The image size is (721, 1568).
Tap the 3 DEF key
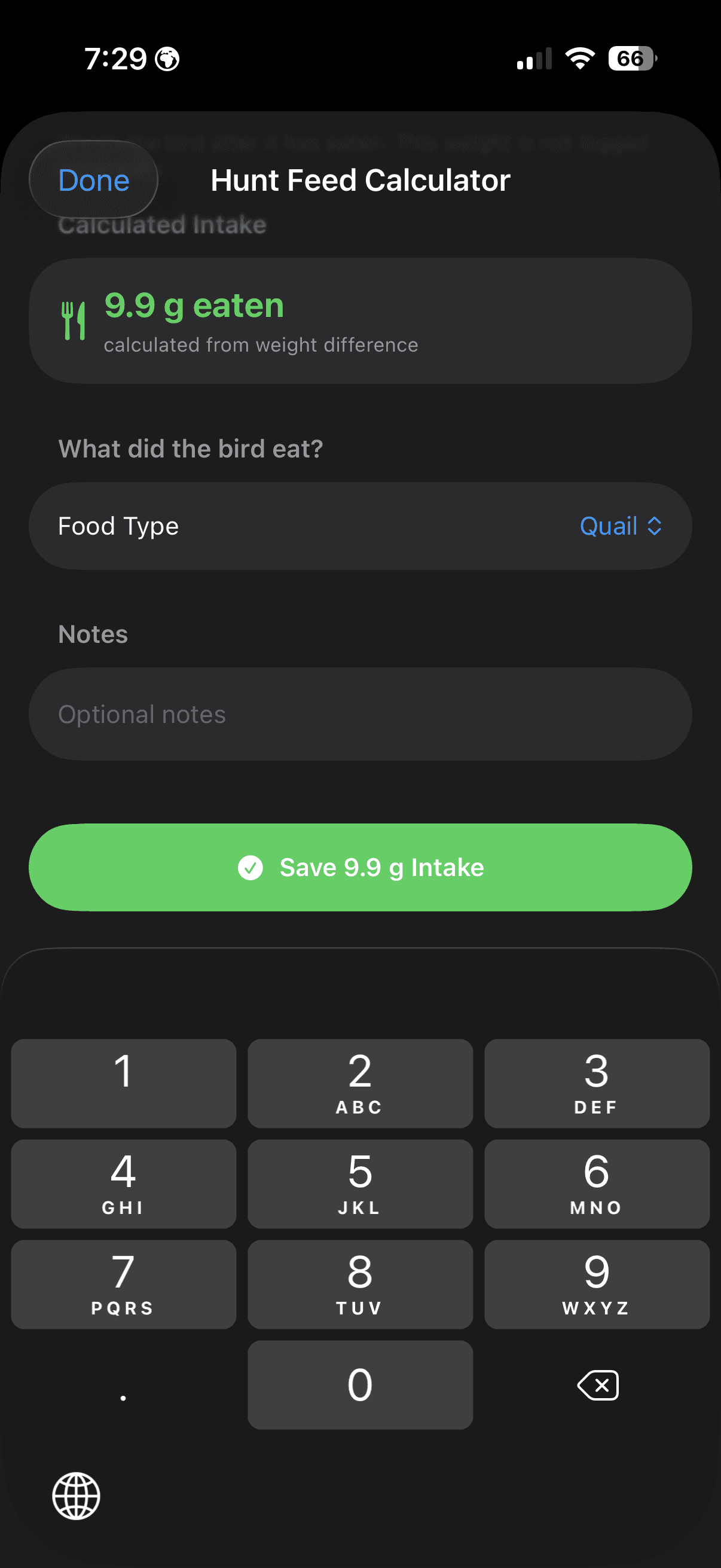(x=596, y=1084)
